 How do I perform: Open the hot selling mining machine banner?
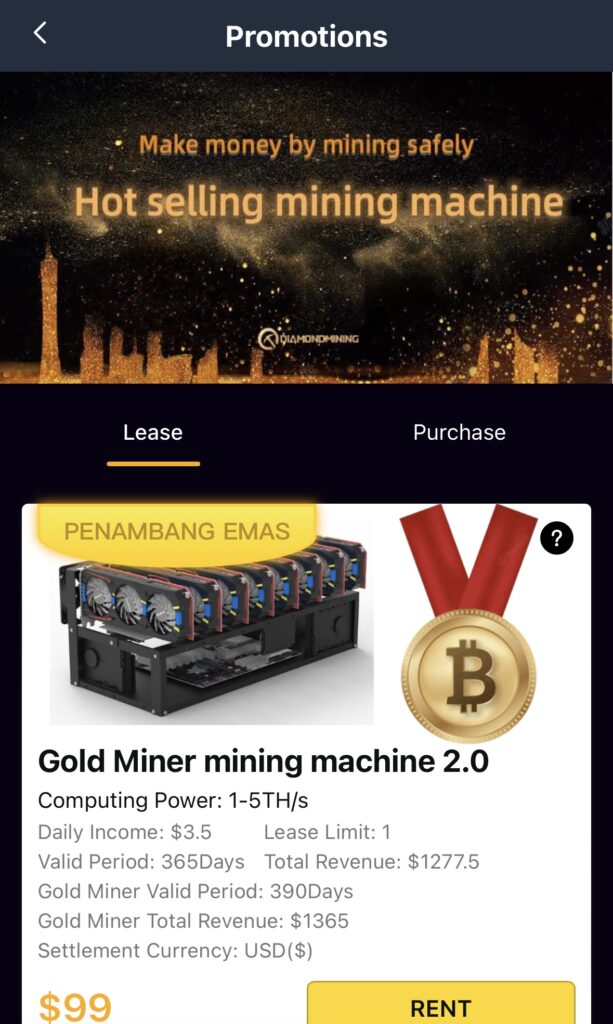point(306,228)
